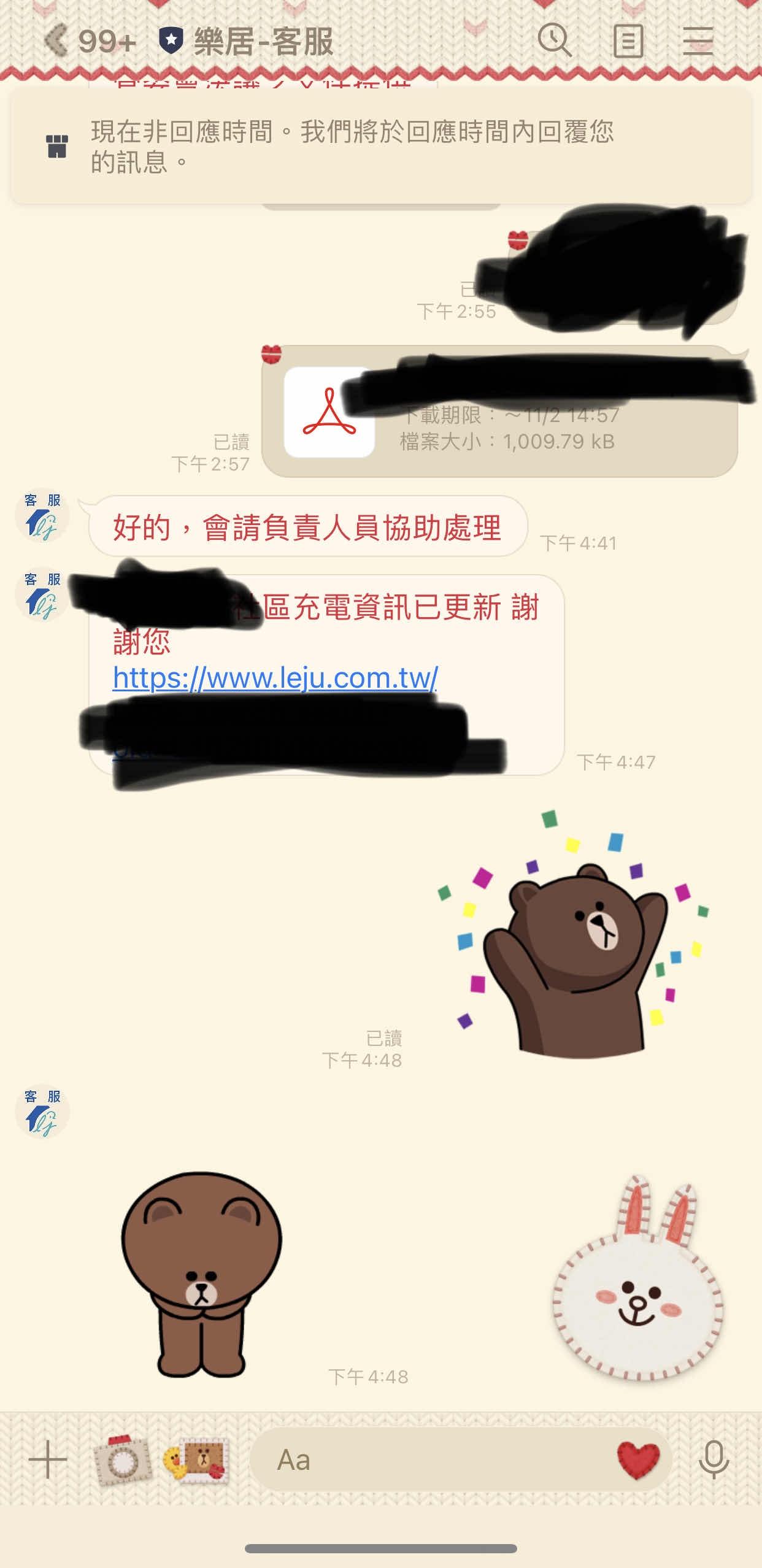The width and height of the screenshot is (762, 1568).
Task: Focus the Aa message input field
Action: click(x=429, y=1460)
